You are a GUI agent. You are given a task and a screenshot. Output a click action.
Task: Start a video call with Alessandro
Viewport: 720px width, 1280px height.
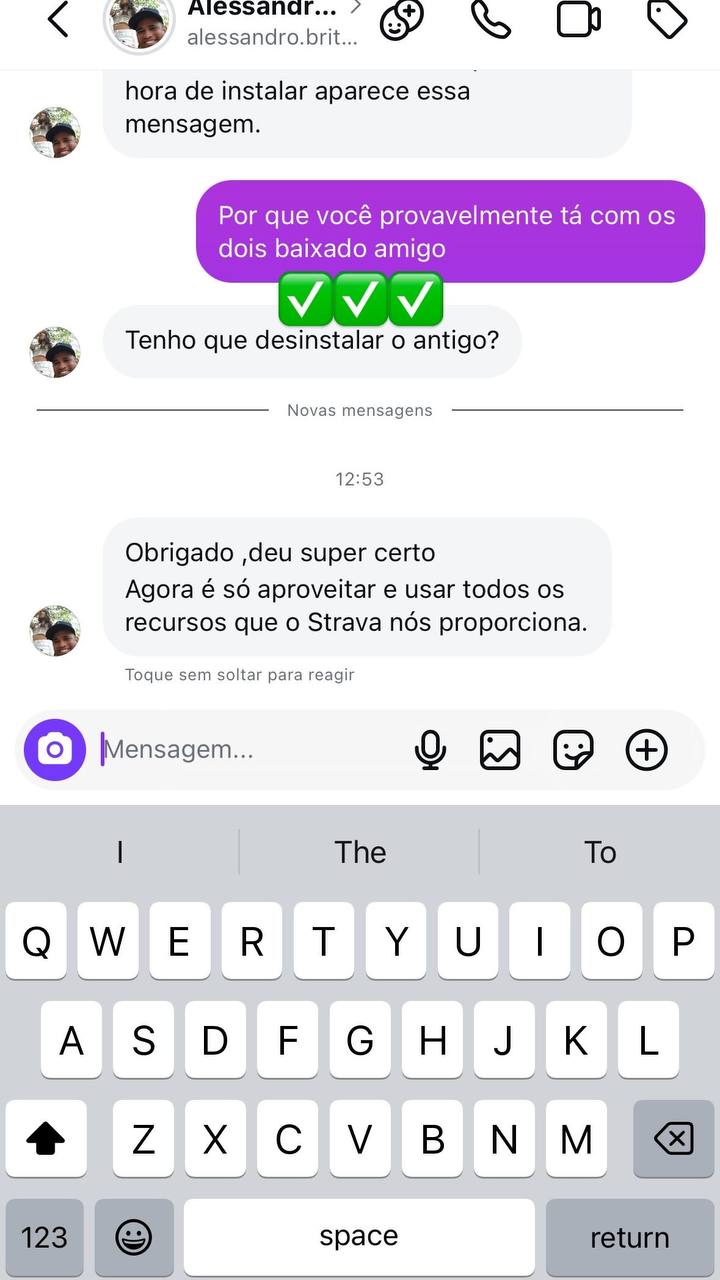(x=579, y=20)
